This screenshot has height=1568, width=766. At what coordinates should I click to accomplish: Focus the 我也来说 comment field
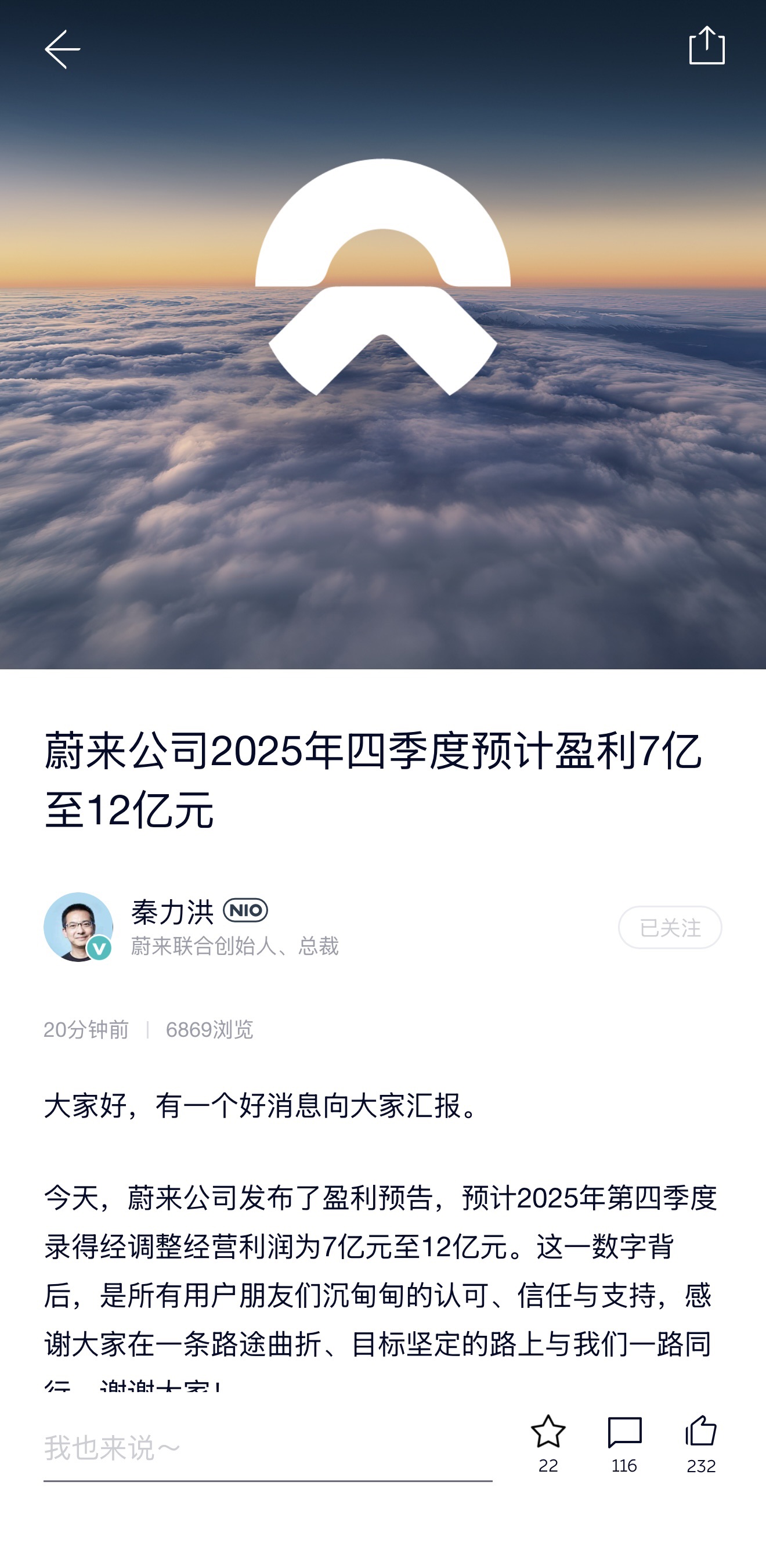(x=268, y=1448)
